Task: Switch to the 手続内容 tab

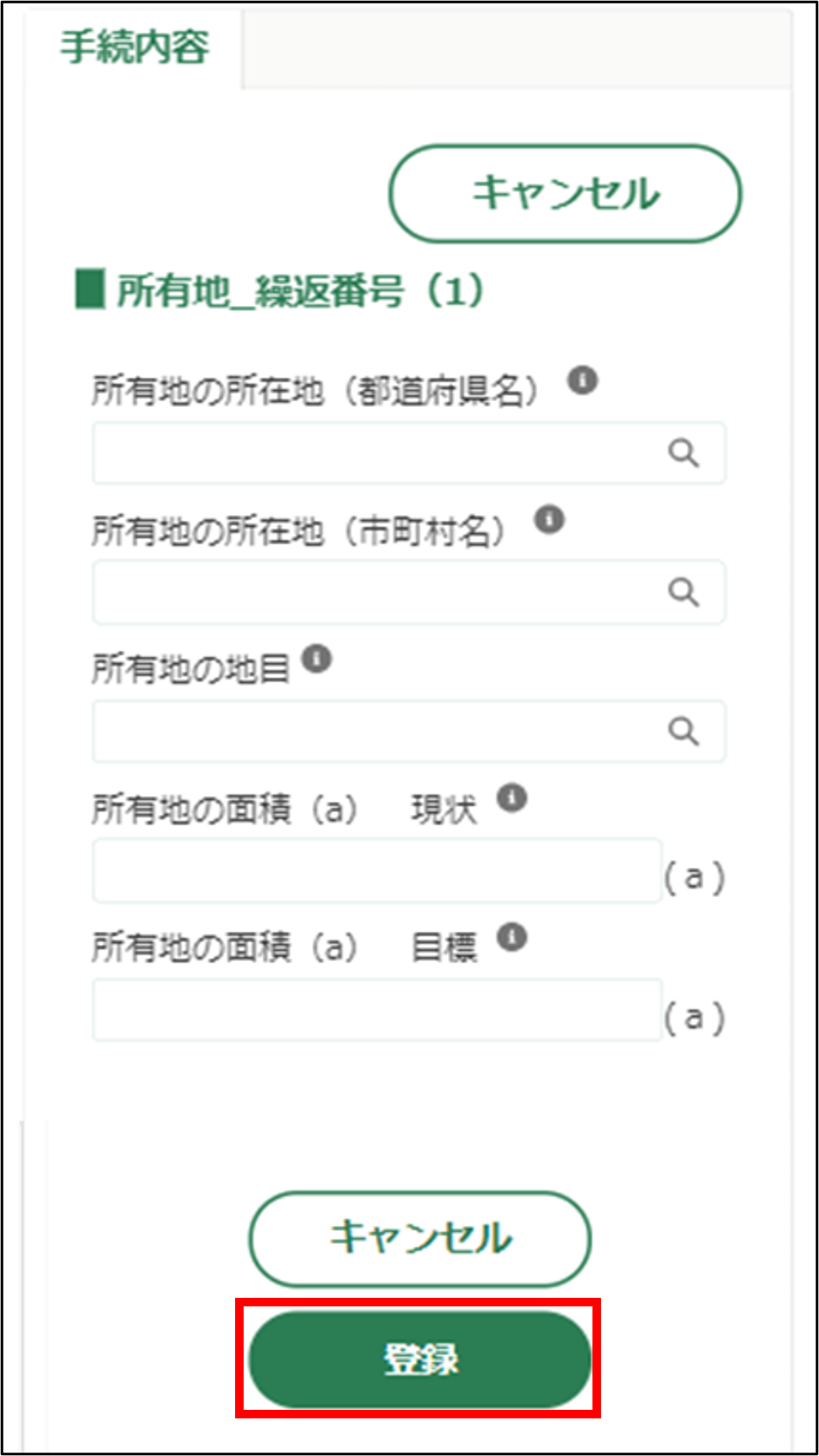Action: point(134,47)
